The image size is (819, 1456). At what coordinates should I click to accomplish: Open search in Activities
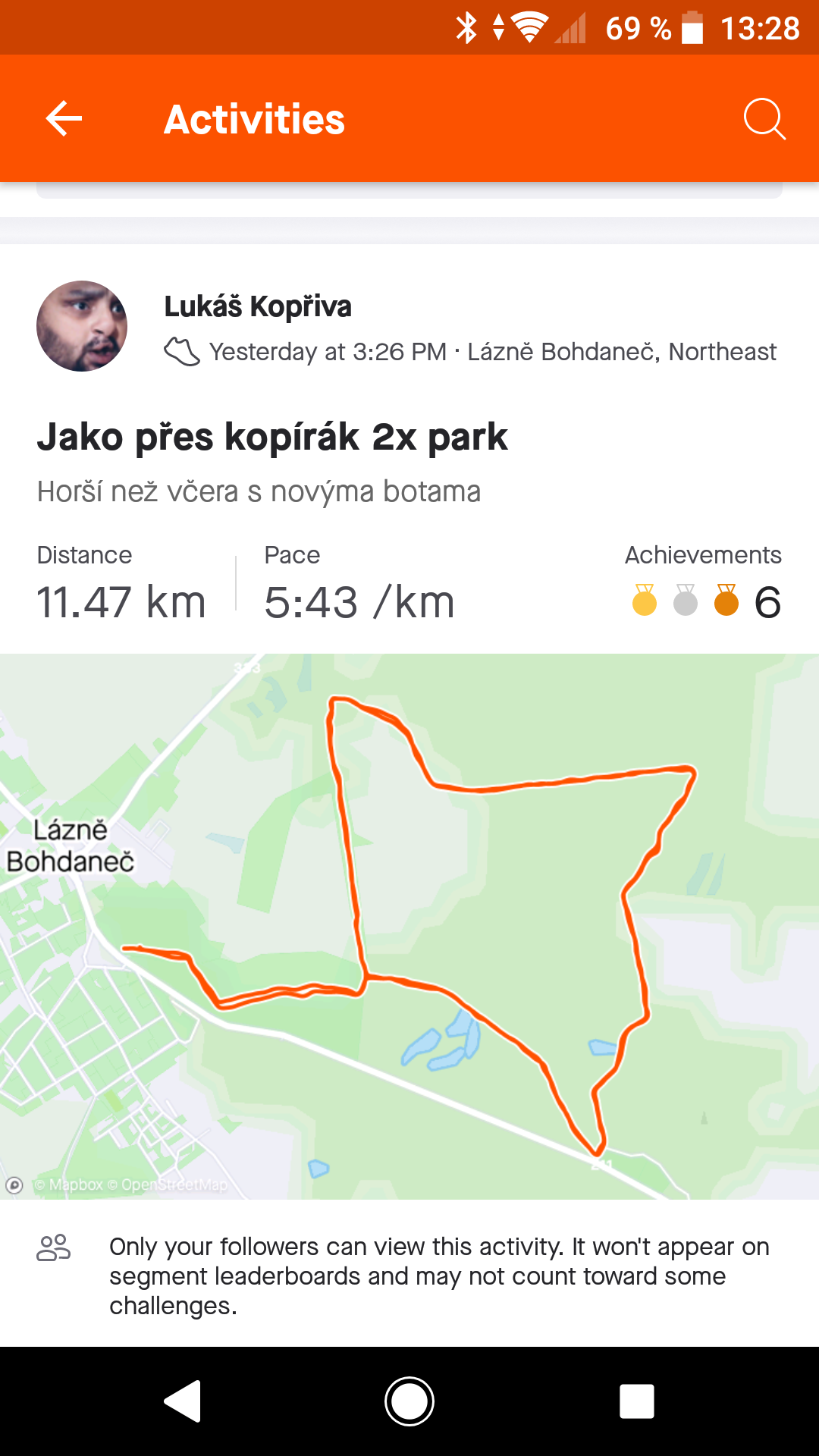point(764,119)
